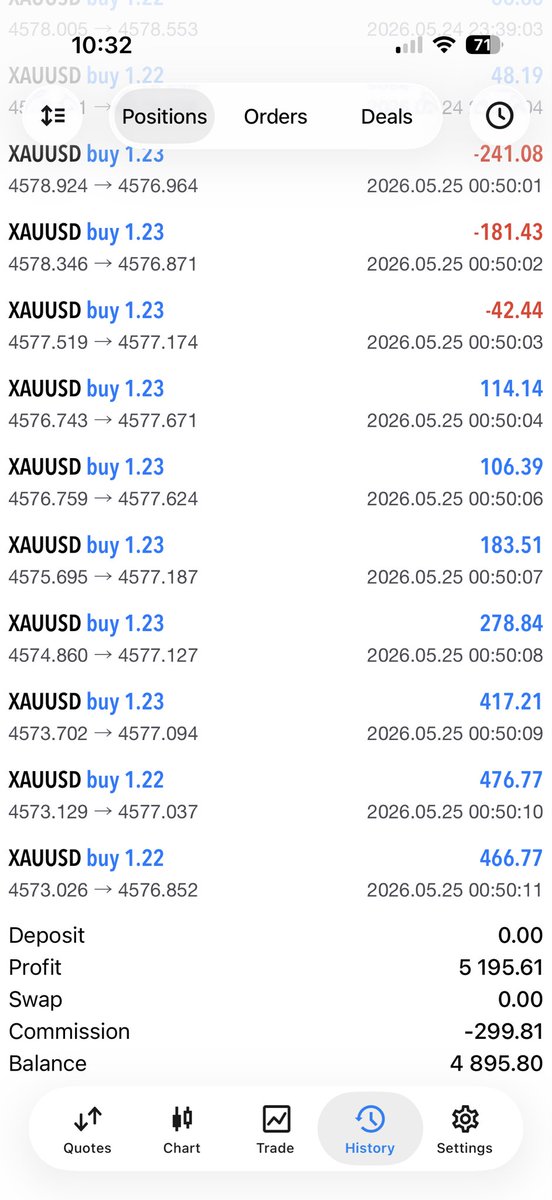The image size is (552, 1200).
Task: Expand the position with loss -181.43
Action: (276, 247)
